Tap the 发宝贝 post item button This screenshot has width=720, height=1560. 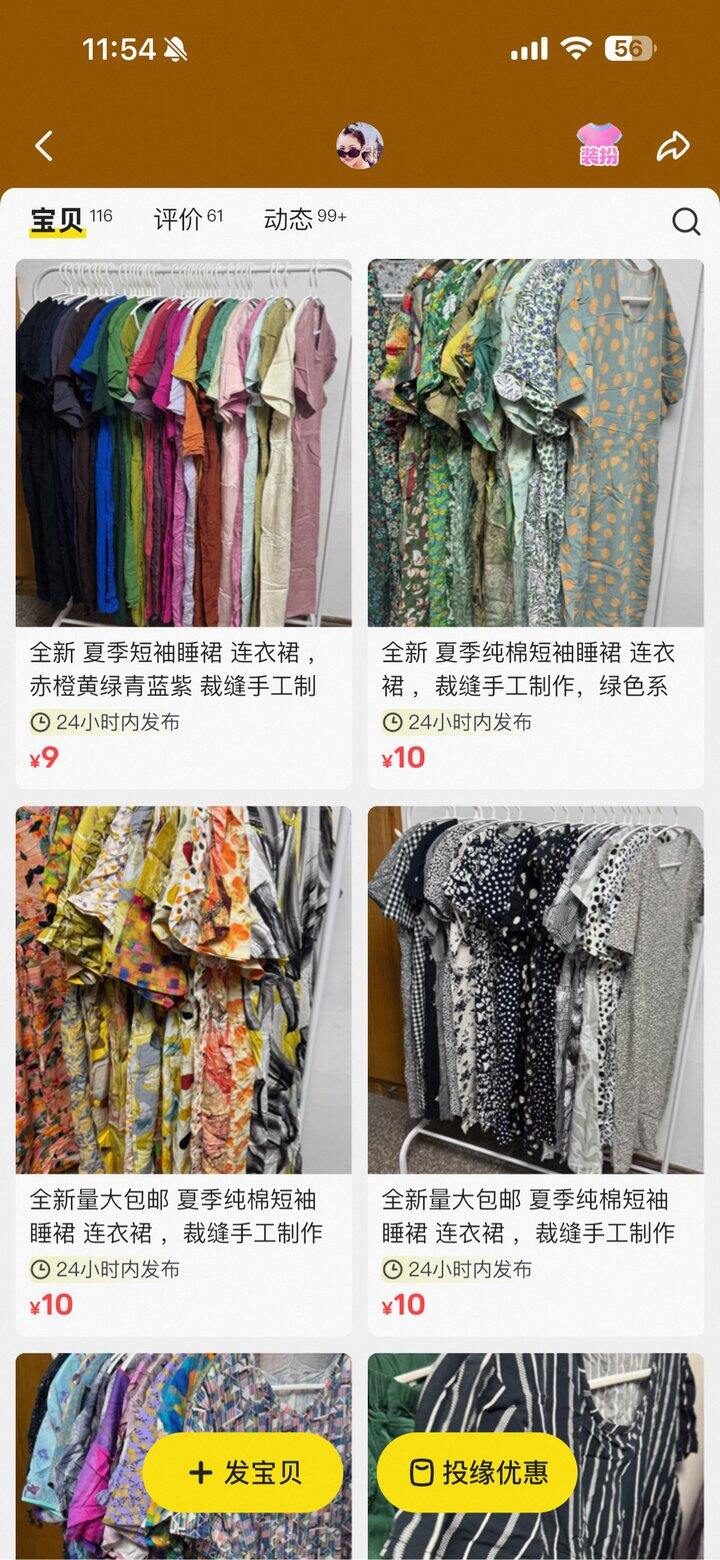[x=243, y=1472]
